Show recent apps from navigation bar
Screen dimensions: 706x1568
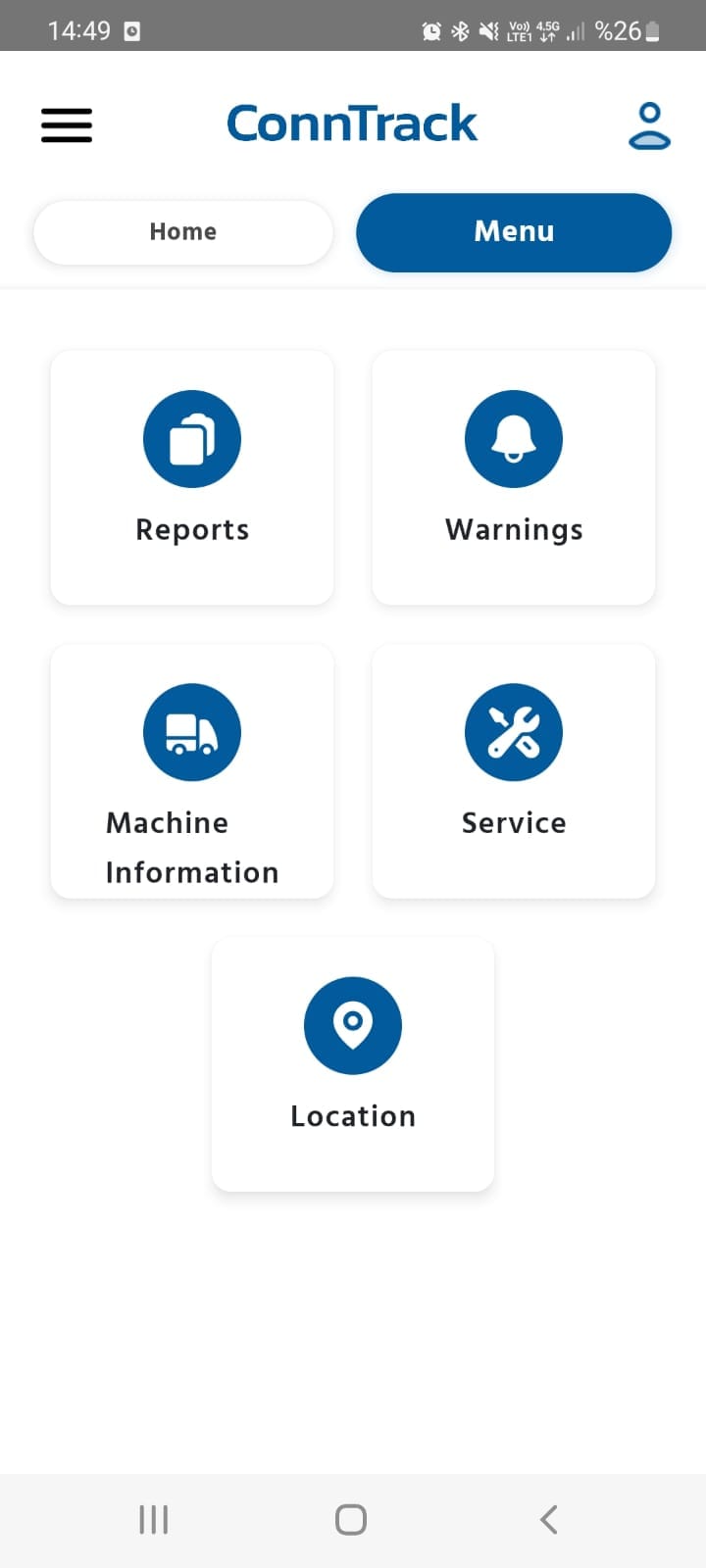[x=154, y=1520]
